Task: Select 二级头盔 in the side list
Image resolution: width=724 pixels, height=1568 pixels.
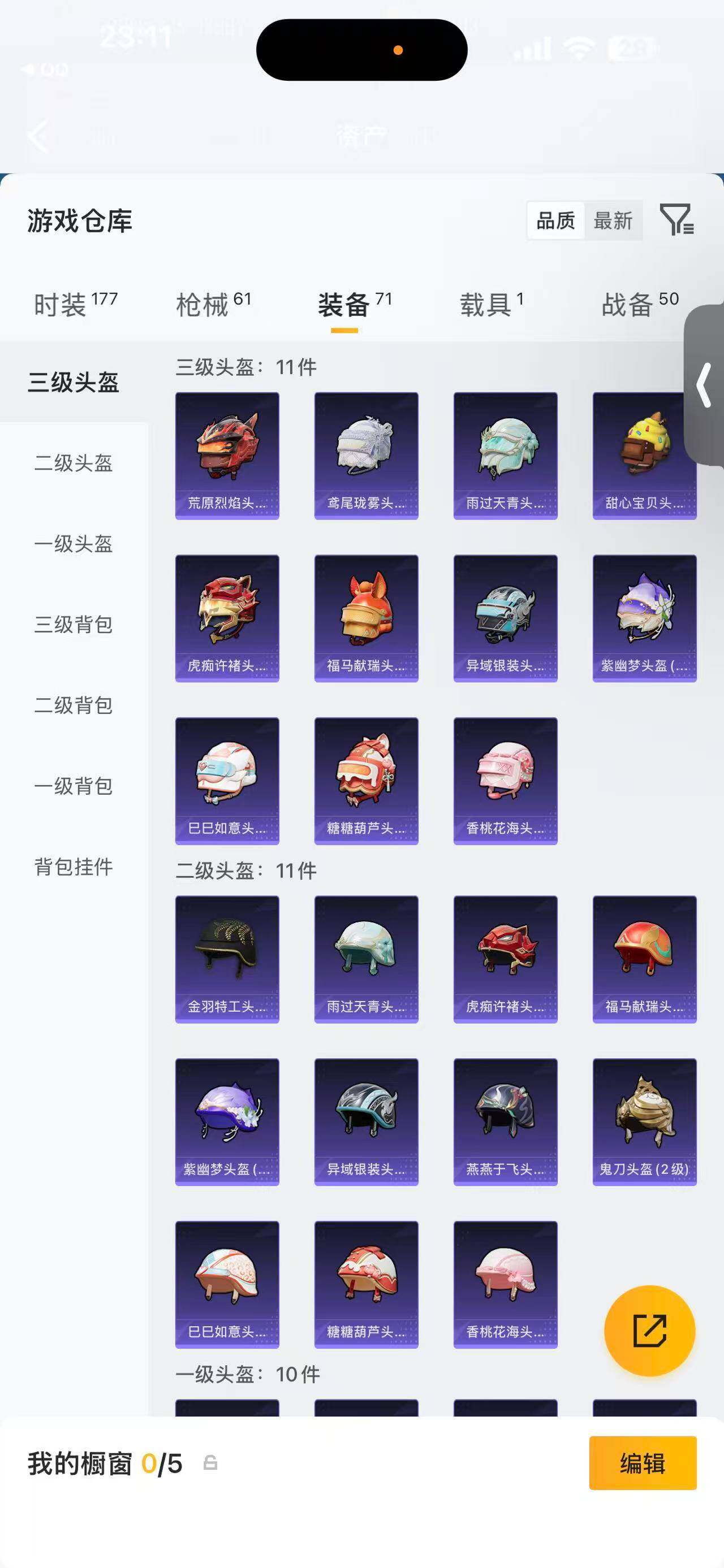Action: [74, 463]
